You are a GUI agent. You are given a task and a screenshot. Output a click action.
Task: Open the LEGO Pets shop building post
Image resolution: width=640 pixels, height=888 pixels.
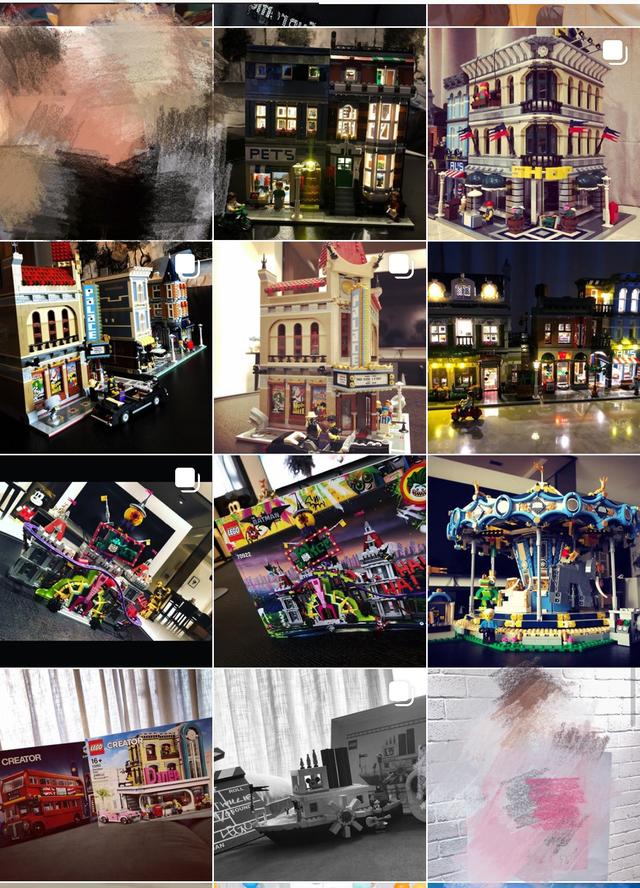[x=319, y=133]
